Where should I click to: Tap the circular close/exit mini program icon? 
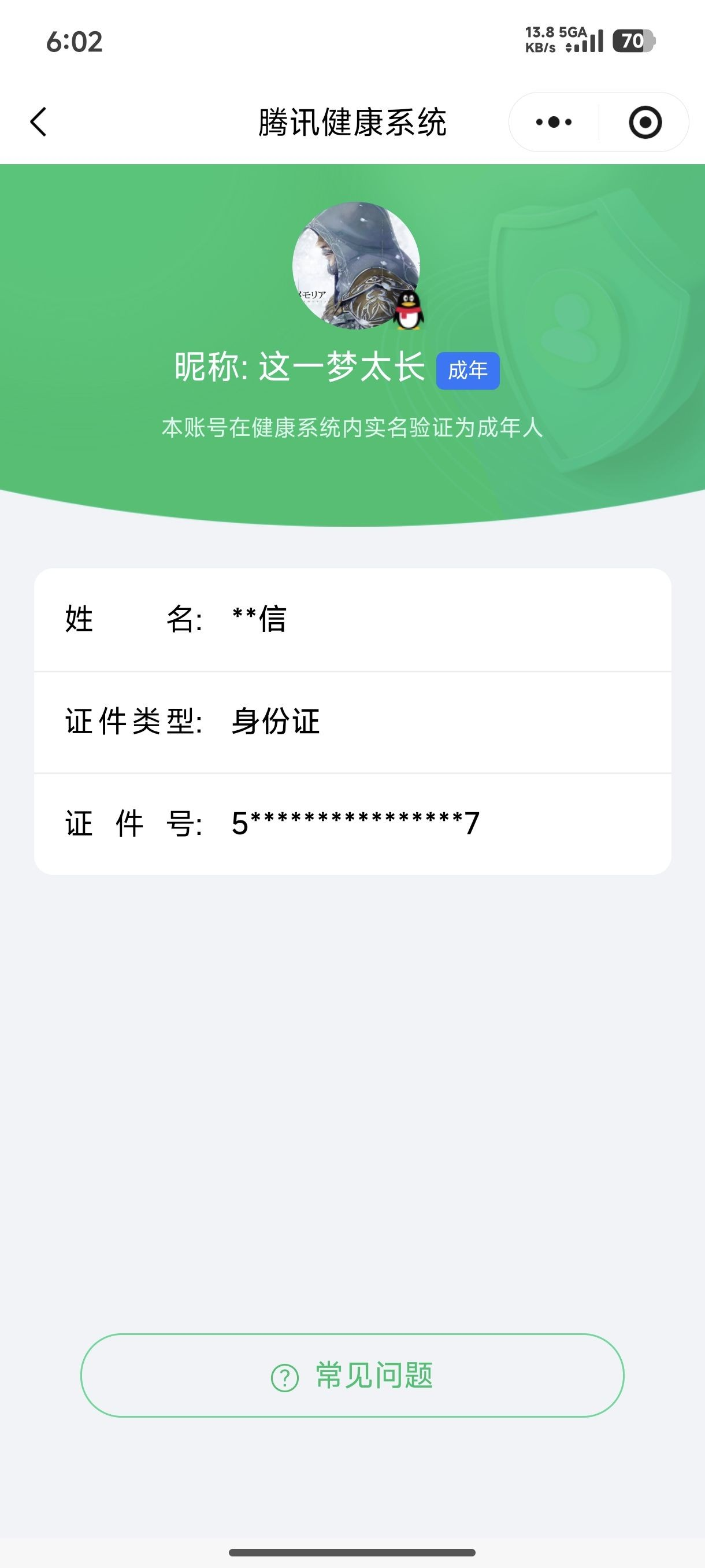click(x=645, y=121)
